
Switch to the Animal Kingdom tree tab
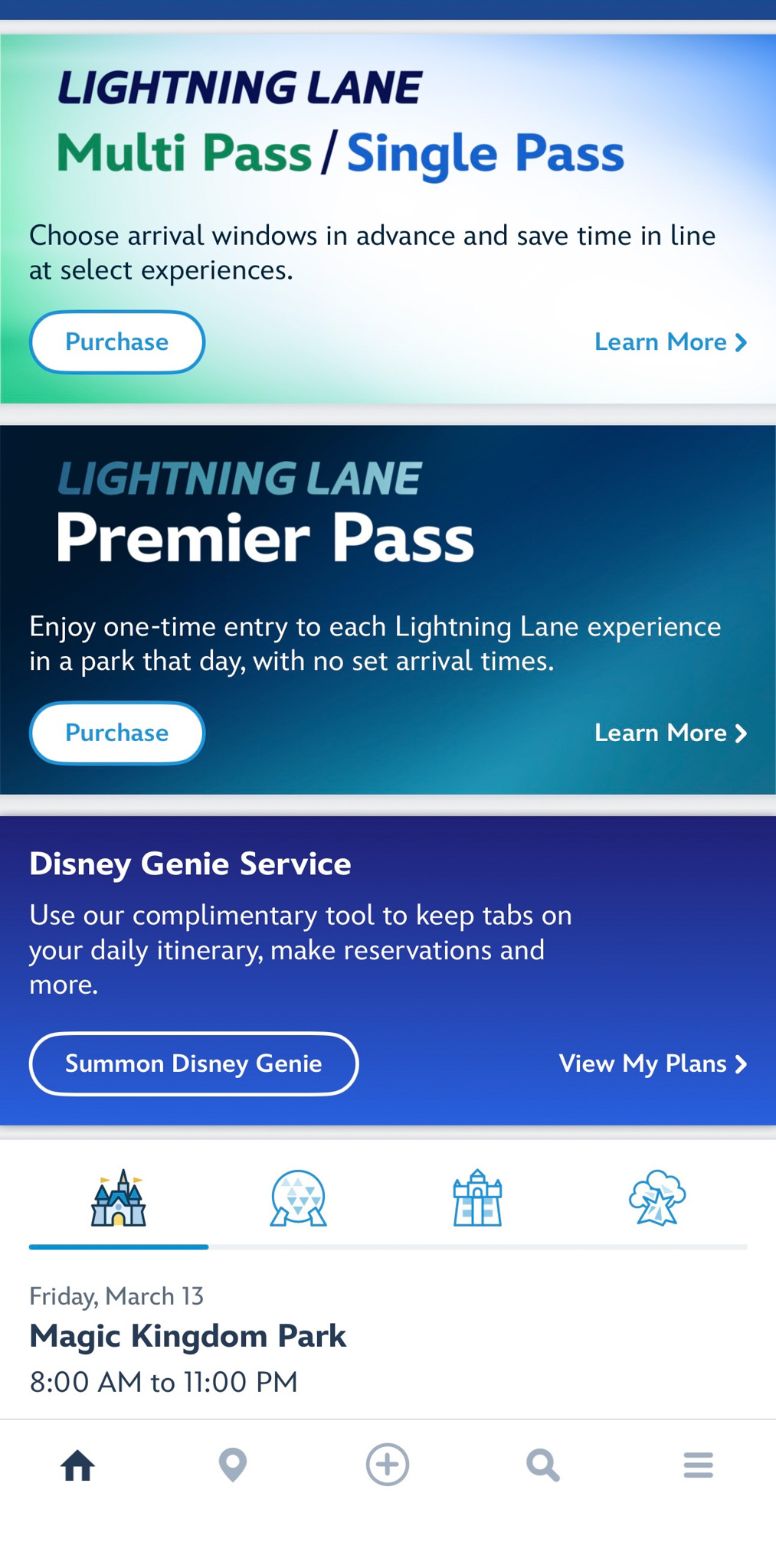[656, 1199]
